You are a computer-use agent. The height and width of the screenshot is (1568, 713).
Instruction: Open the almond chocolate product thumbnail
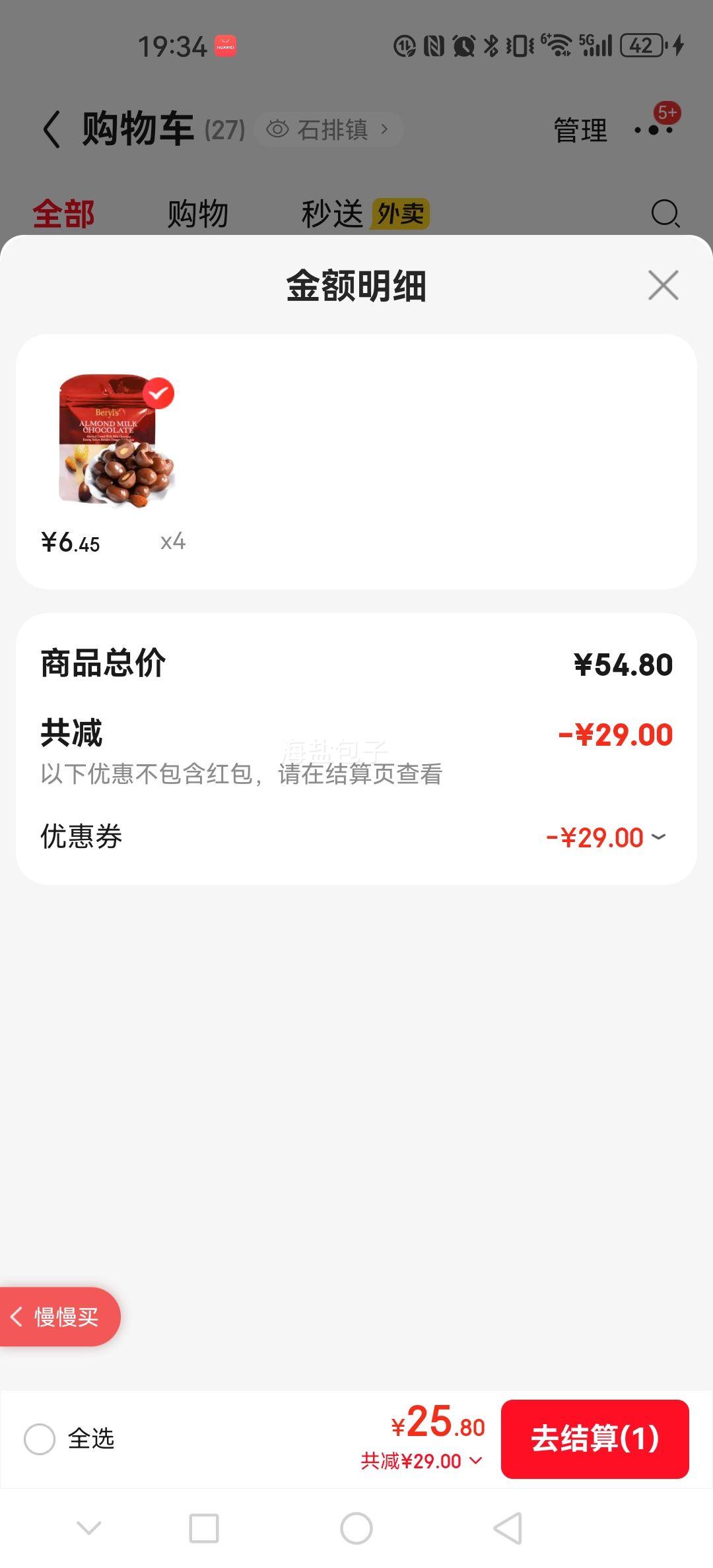(x=117, y=441)
